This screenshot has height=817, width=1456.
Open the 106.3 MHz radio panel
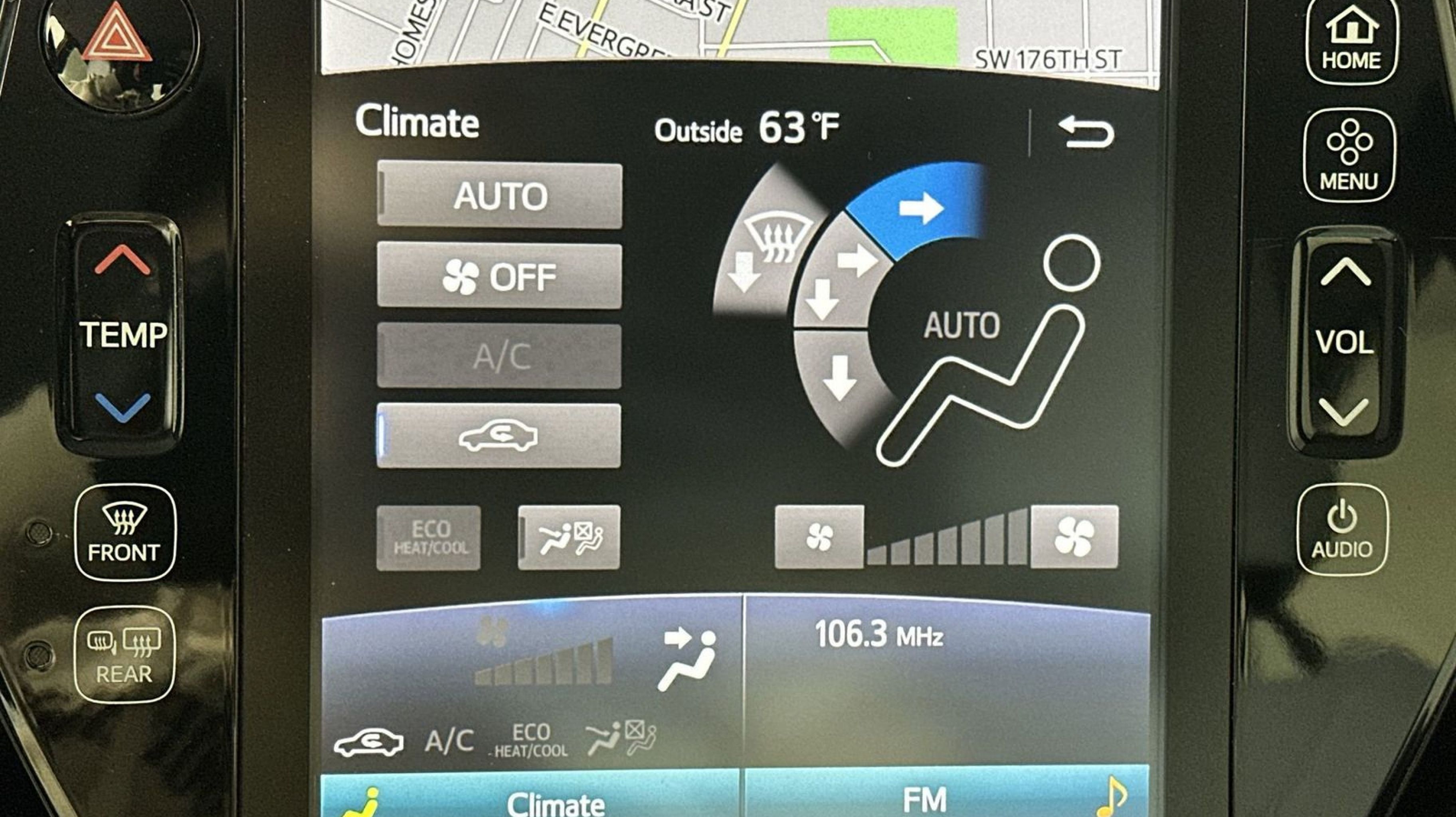pos(947,678)
